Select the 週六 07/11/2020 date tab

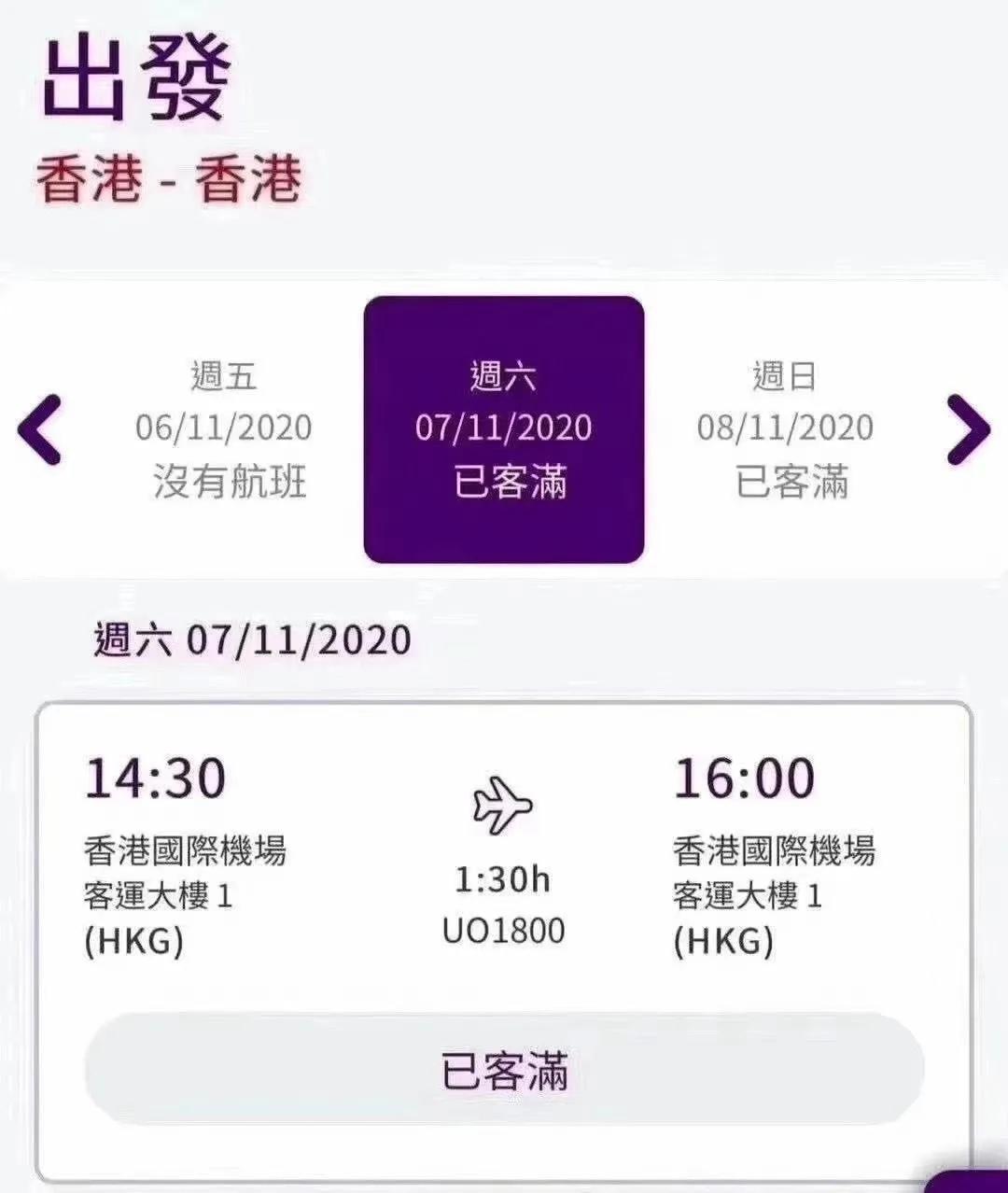[504, 428]
